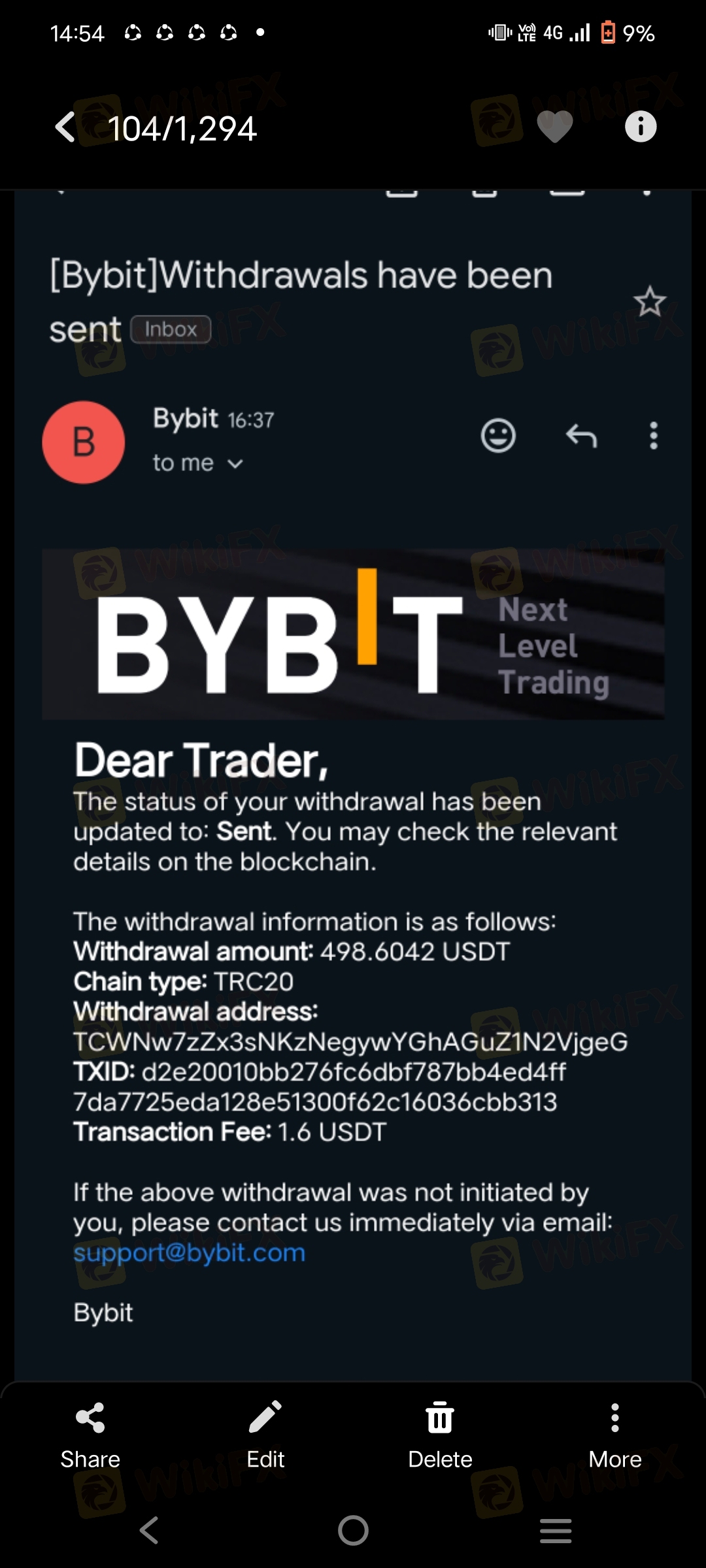The width and height of the screenshot is (706, 1568).
Task: Tap the system home button
Action: [353, 1530]
